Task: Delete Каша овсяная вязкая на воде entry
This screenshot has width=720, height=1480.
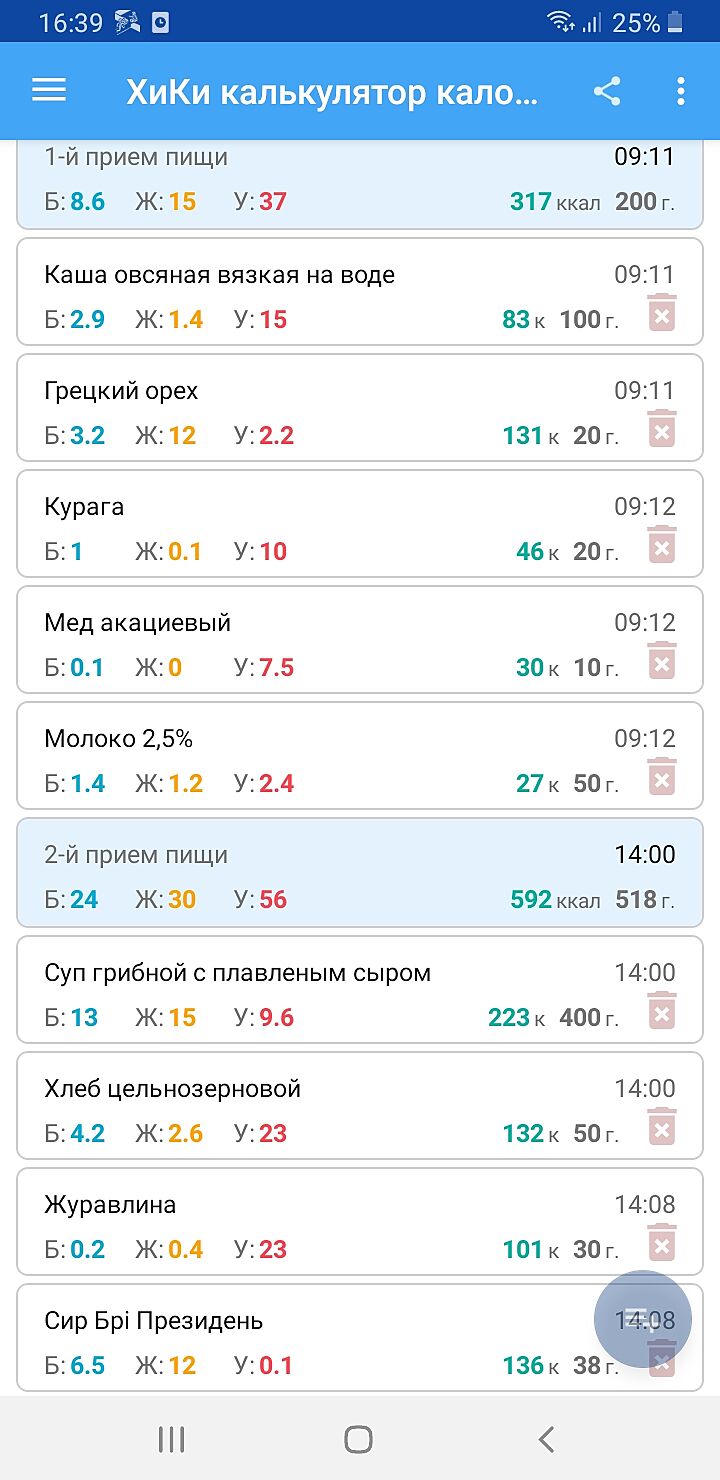Action: (661, 313)
